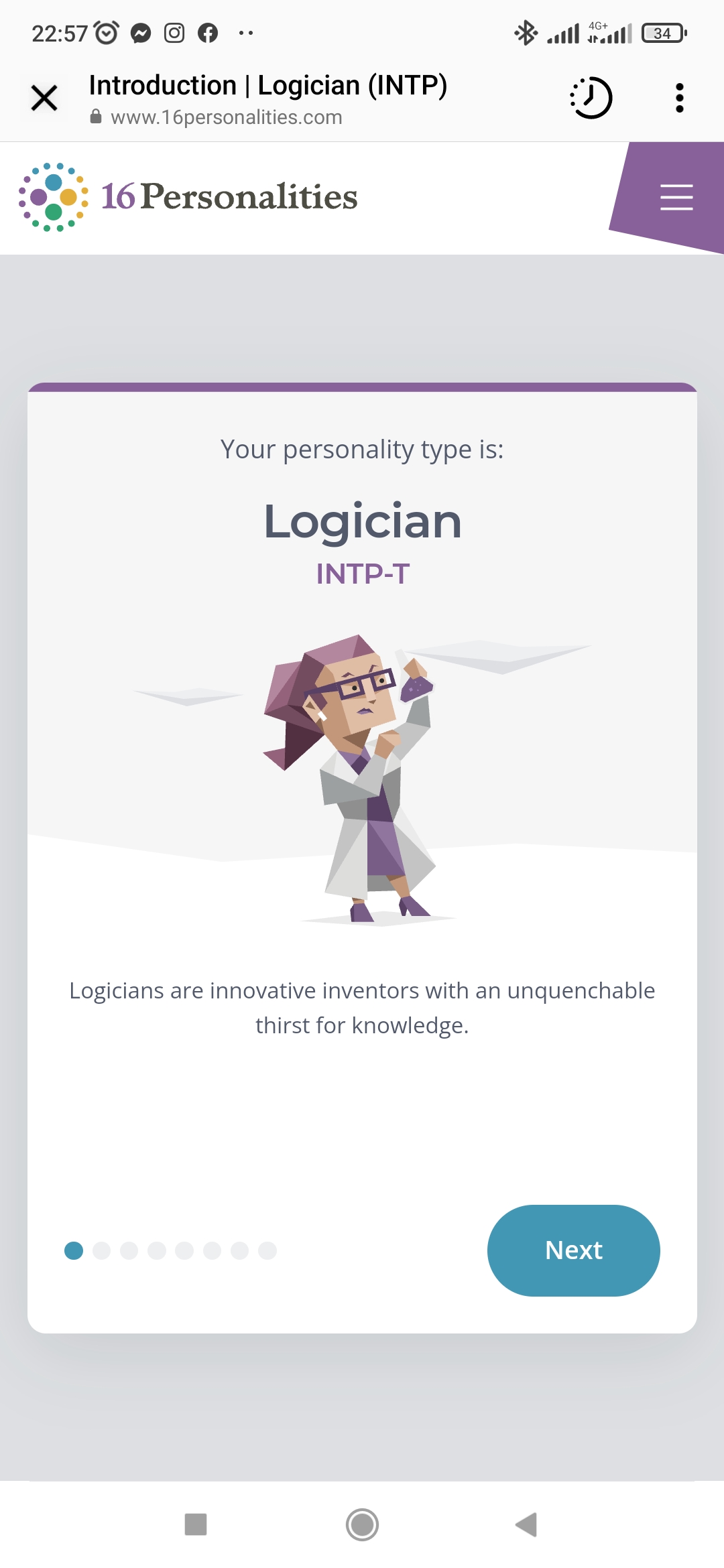Tap Next to continue the introduction
The image size is (724, 1568).
[573, 1250]
